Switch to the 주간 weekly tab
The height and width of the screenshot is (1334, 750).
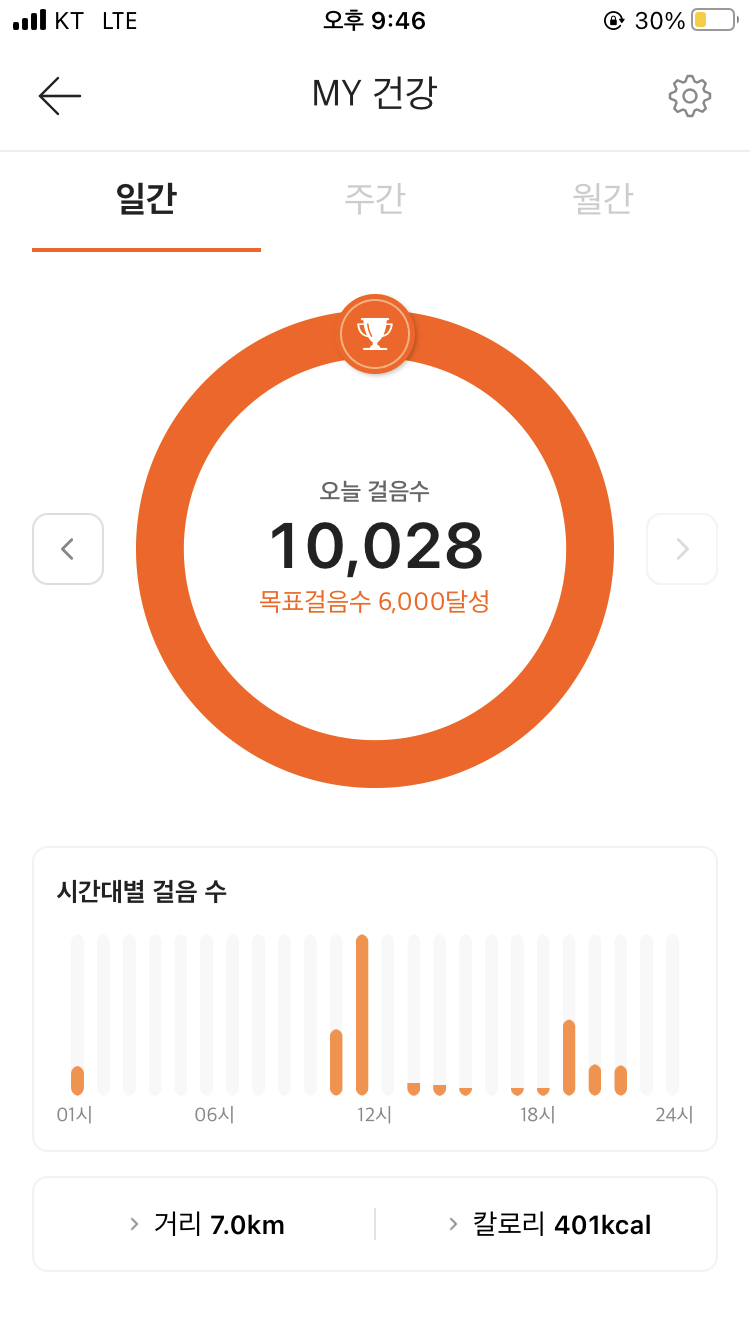point(374,199)
